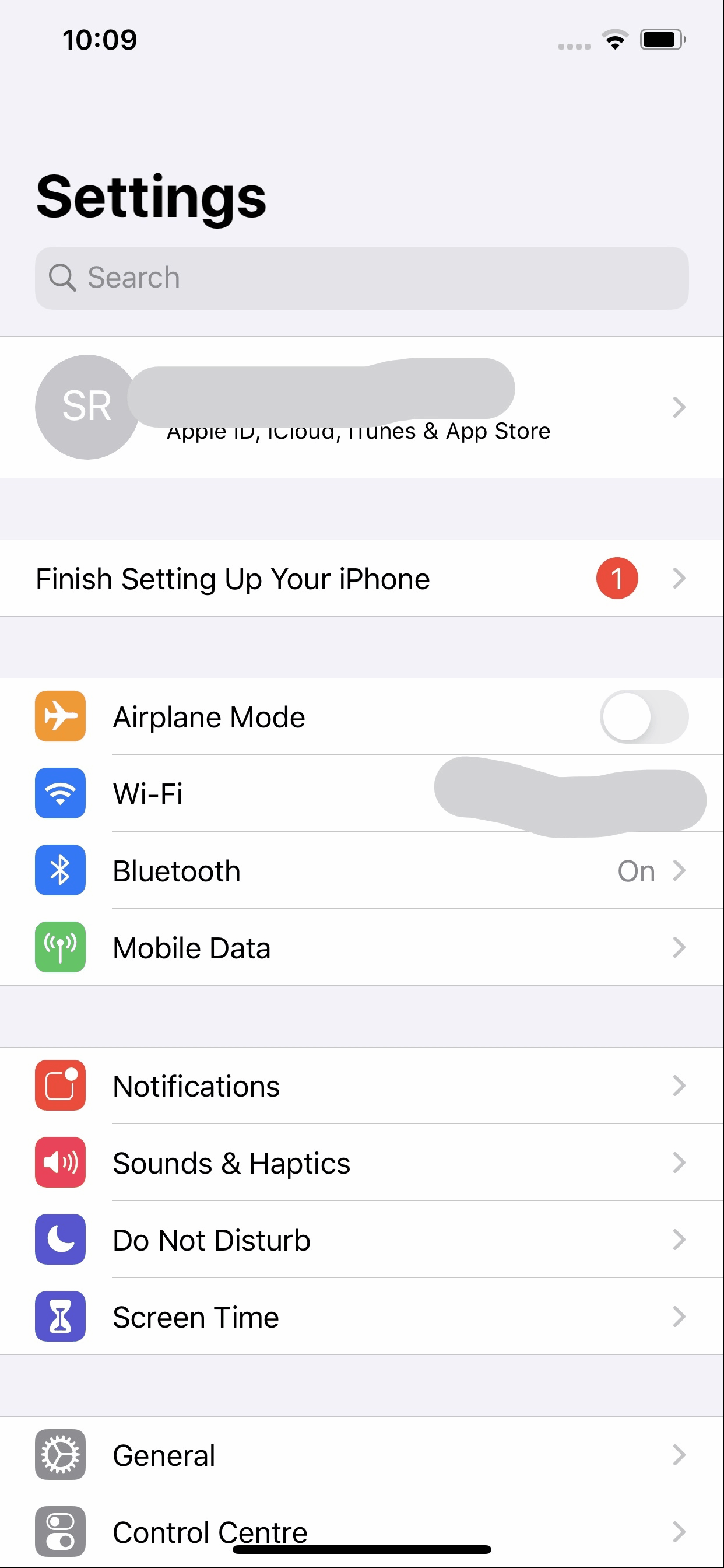Open the Do Not Disturb settings row
The width and height of the screenshot is (724, 1568).
point(304,1240)
